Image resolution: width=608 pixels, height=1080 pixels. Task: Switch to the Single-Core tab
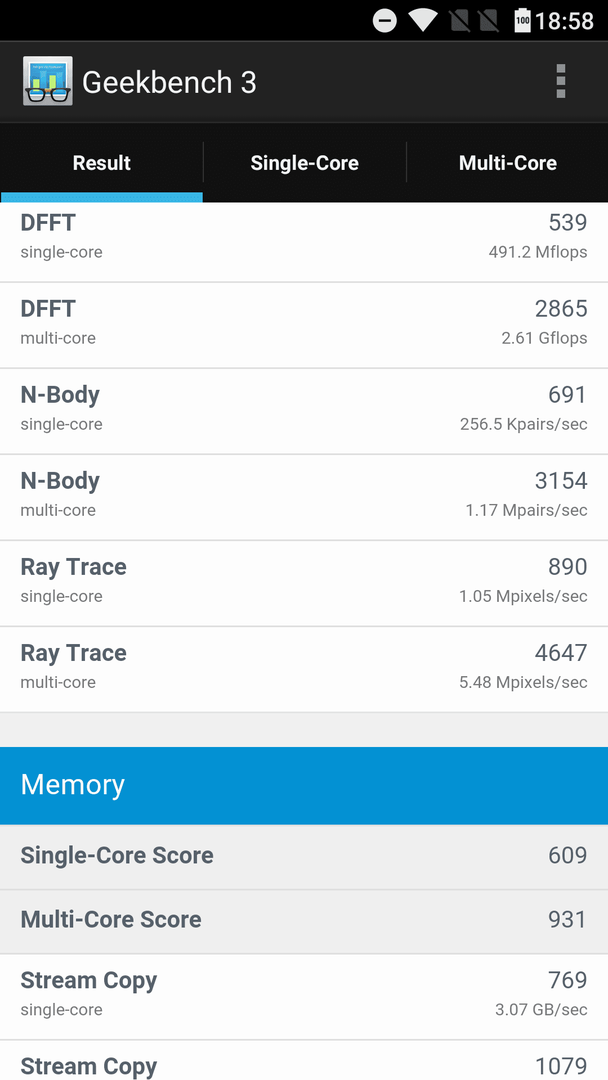pos(304,163)
